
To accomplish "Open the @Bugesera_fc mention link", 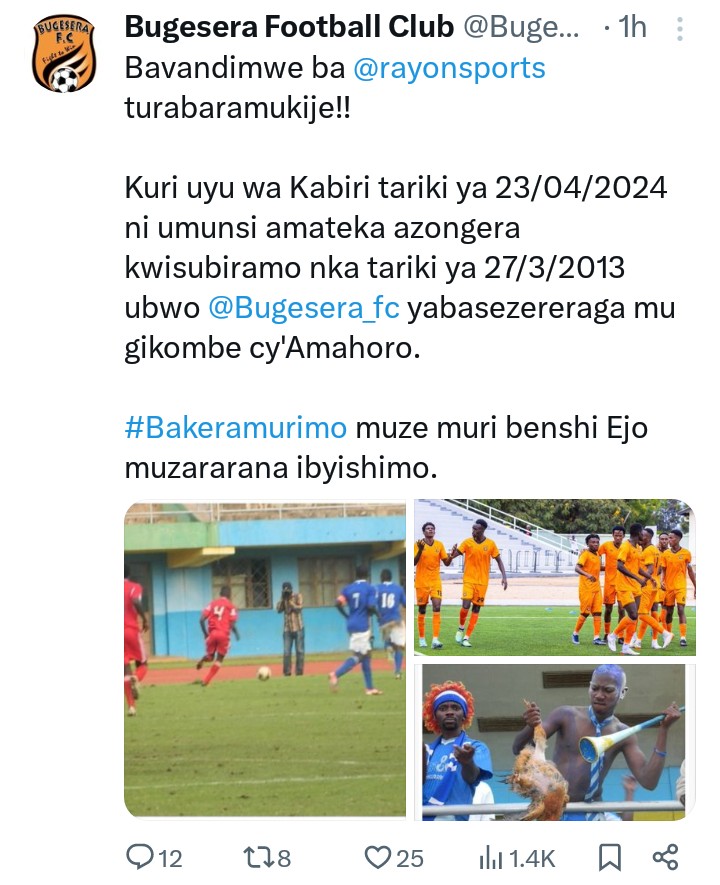I will [304, 308].
